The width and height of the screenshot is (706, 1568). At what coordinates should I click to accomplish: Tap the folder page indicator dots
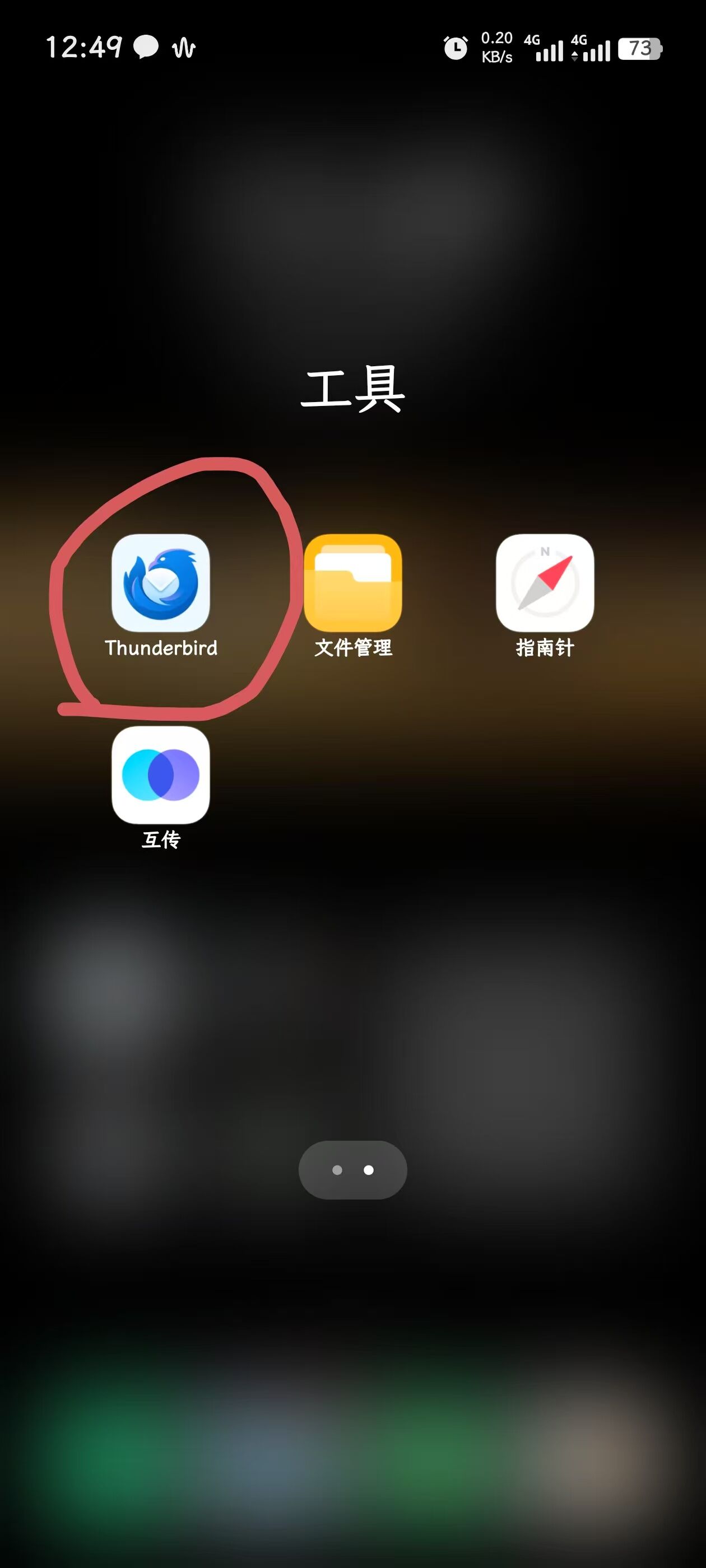point(352,1170)
